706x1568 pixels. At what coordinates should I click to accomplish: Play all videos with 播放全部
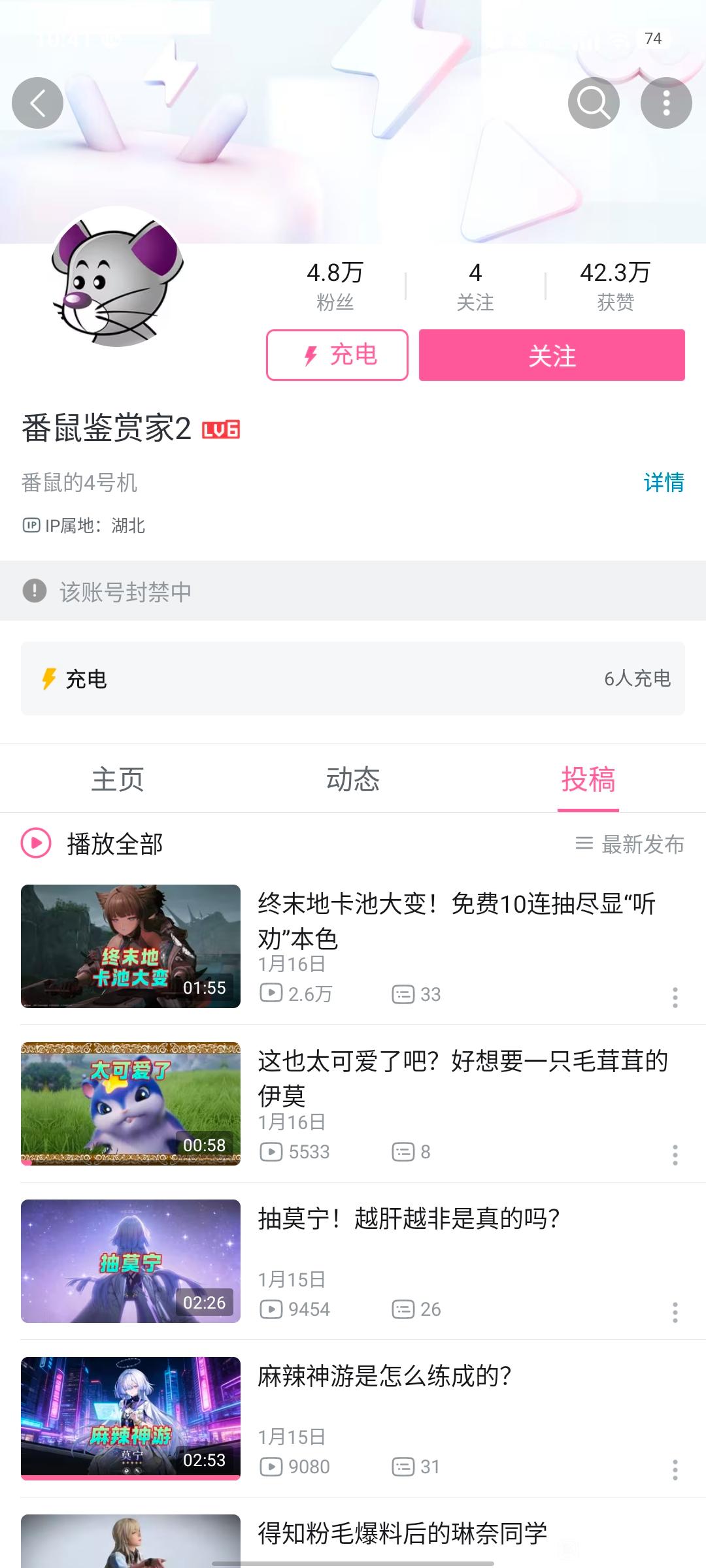tap(93, 843)
